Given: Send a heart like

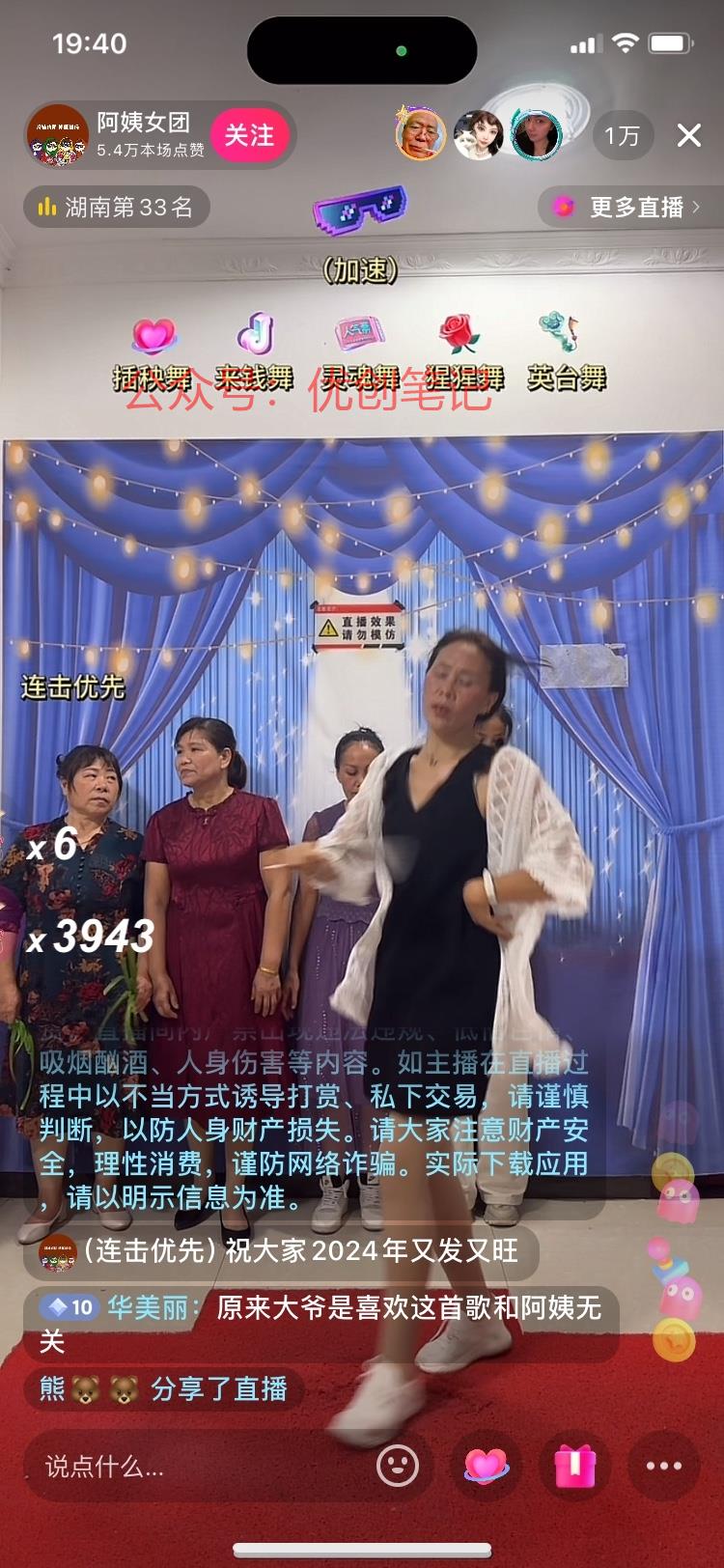Looking at the screenshot, I should tap(487, 1466).
